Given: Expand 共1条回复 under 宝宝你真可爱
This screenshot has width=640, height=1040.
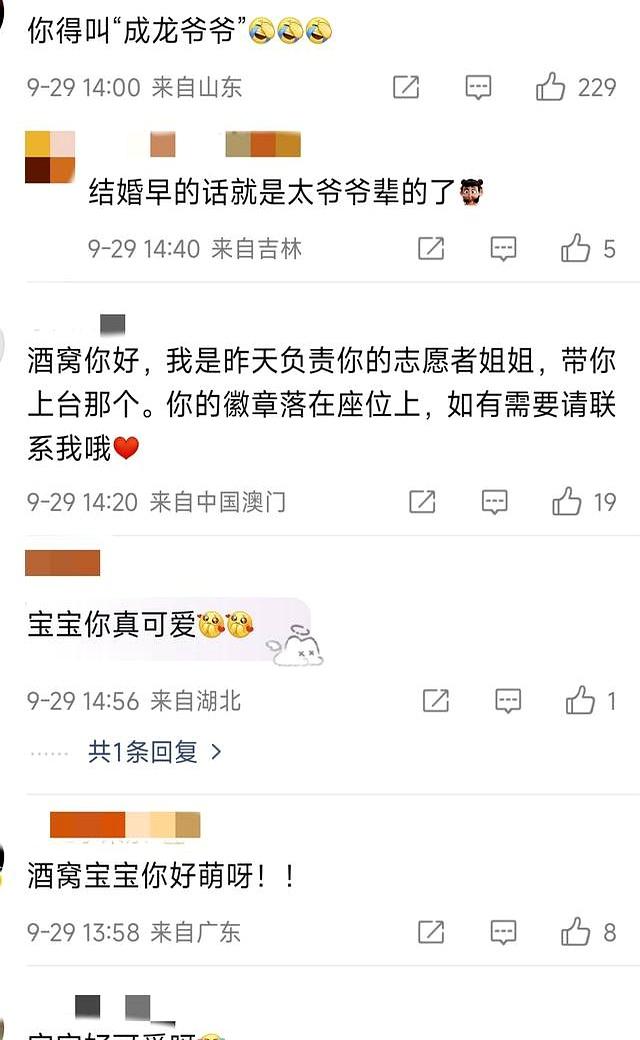Looking at the screenshot, I should [155, 752].
